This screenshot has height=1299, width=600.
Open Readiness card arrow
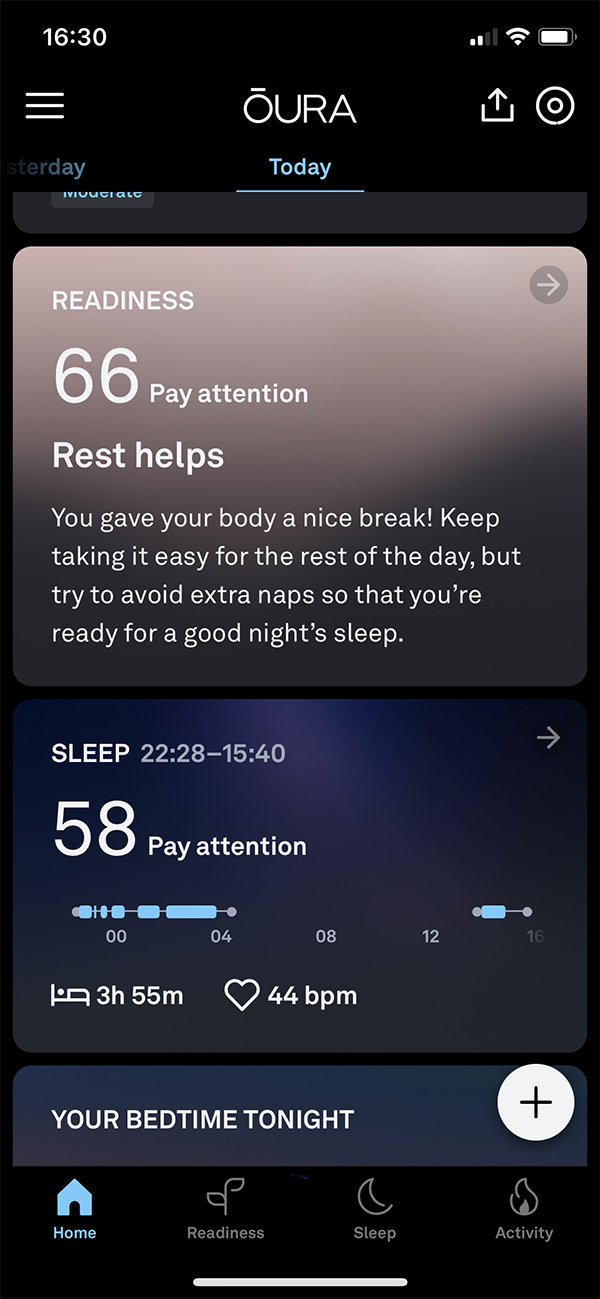click(548, 286)
